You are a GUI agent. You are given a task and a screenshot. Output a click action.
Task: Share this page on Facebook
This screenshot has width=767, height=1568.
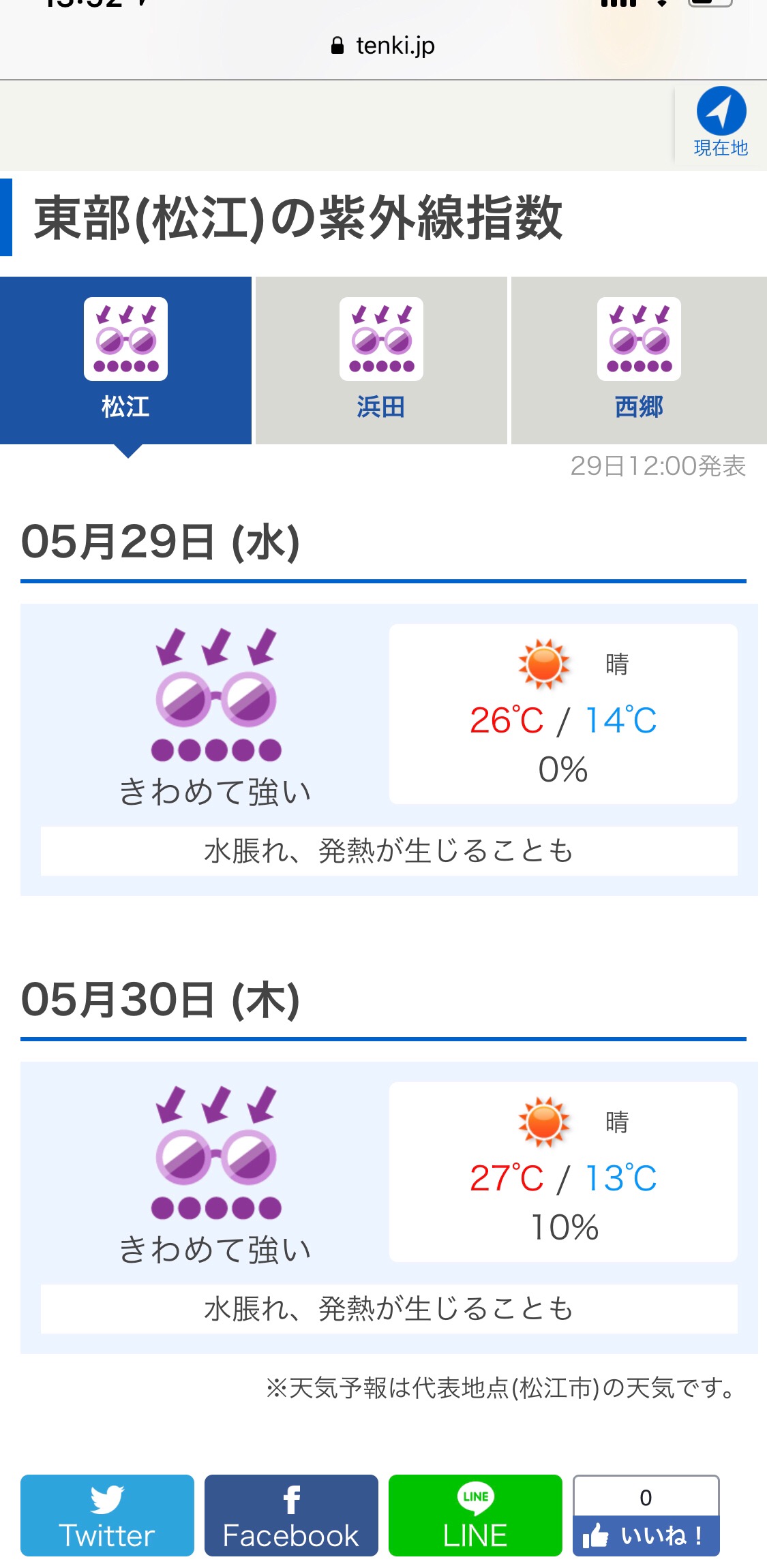(291, 1516)
